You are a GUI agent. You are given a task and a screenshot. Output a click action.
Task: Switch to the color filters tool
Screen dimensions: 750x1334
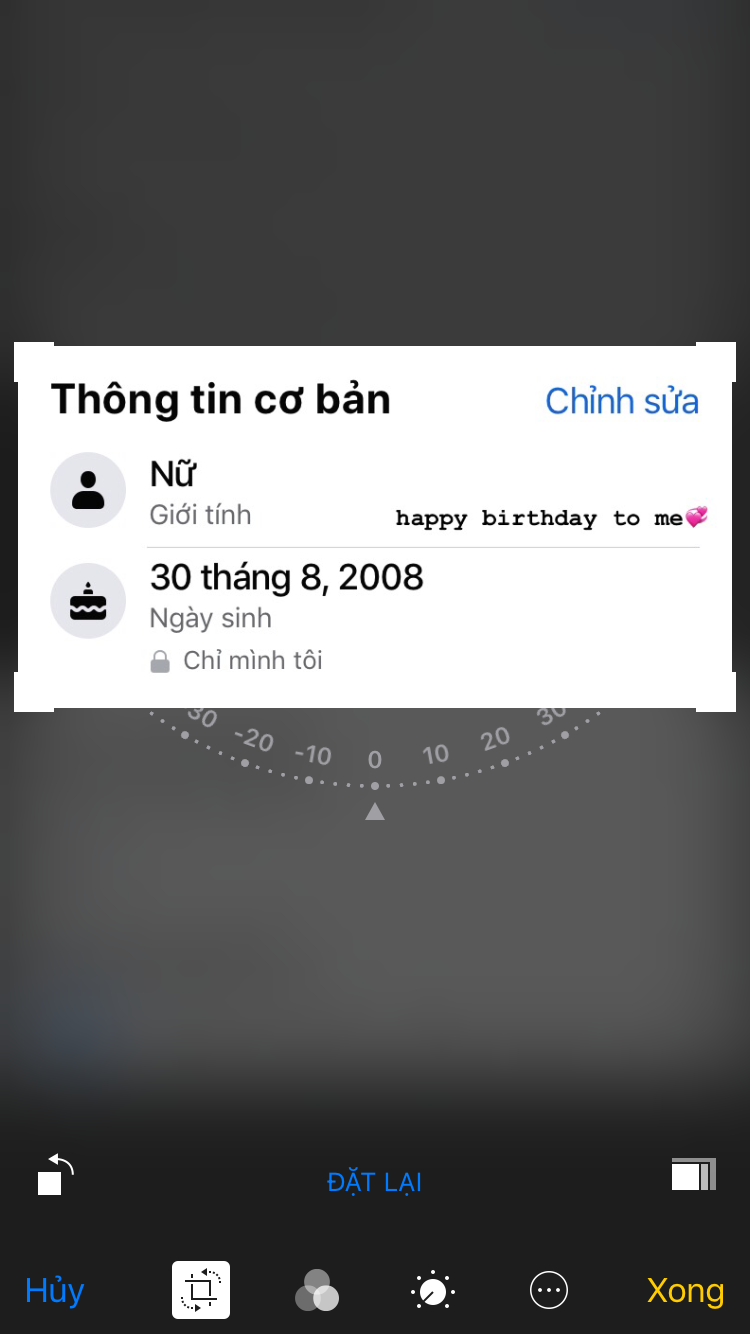(x=317, y=1290)
